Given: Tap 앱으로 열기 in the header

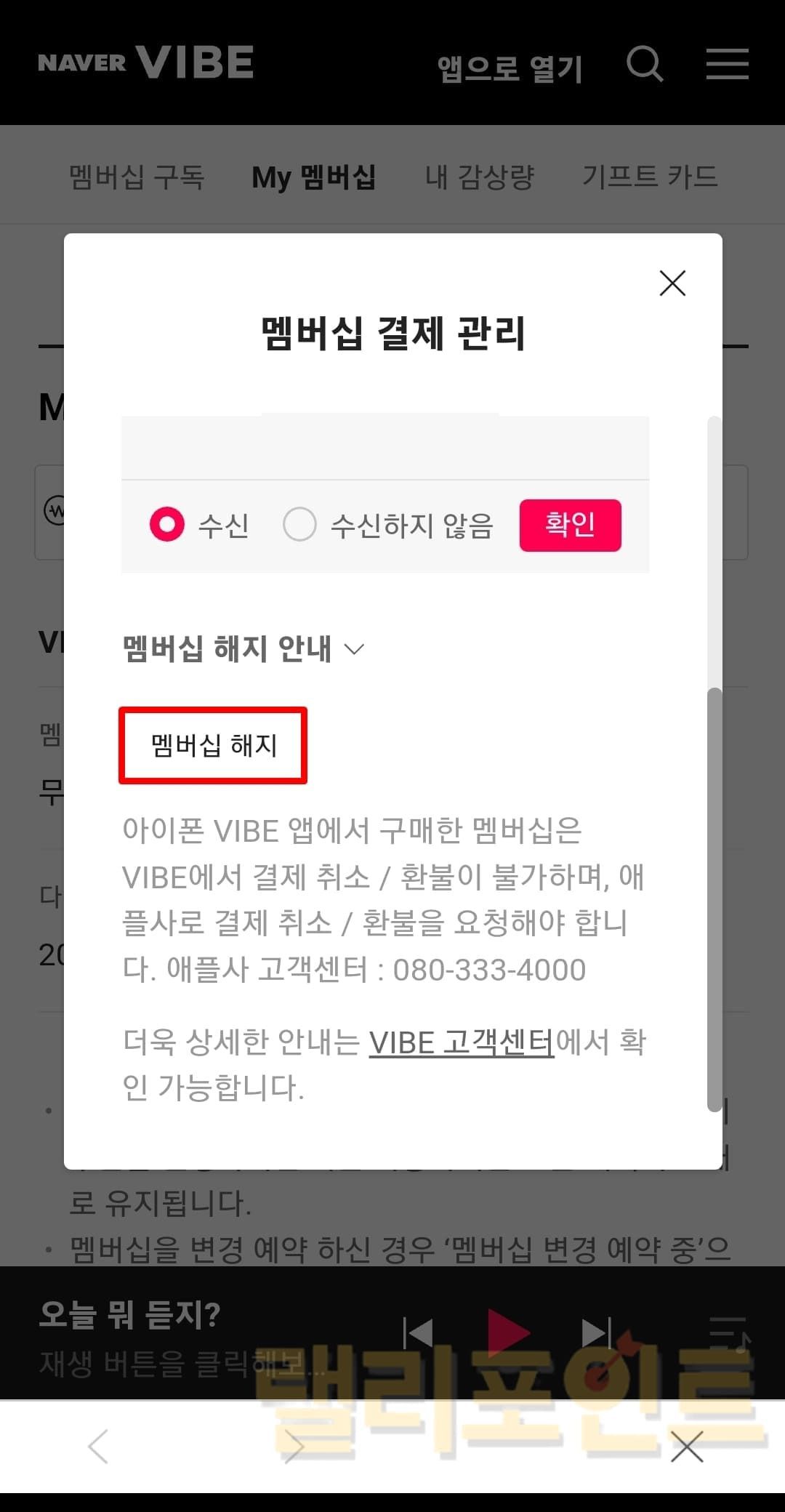Looking at the screenshot, I should point(510,68).
